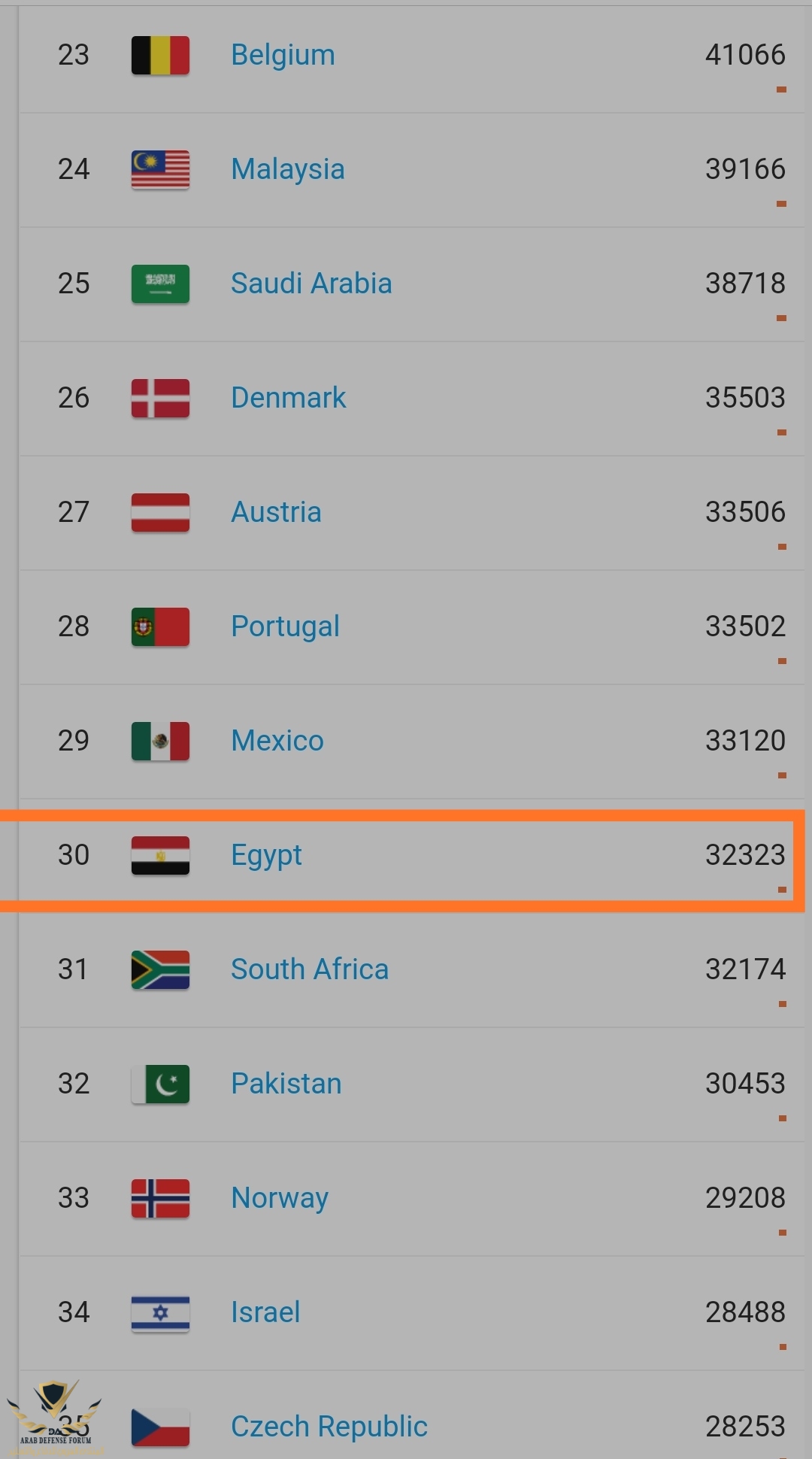Viewport: 812px width, 1459px height.
Task: Open the Belgium country link
Action: [x=283, y=55]
